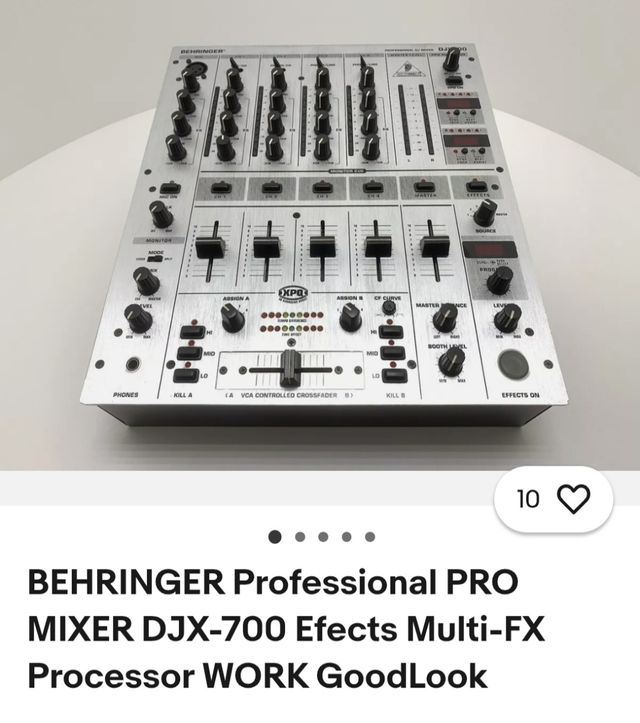Jump to the second photo via page dots
Screen dimensions: 640x723
click(x=299, y=537)
